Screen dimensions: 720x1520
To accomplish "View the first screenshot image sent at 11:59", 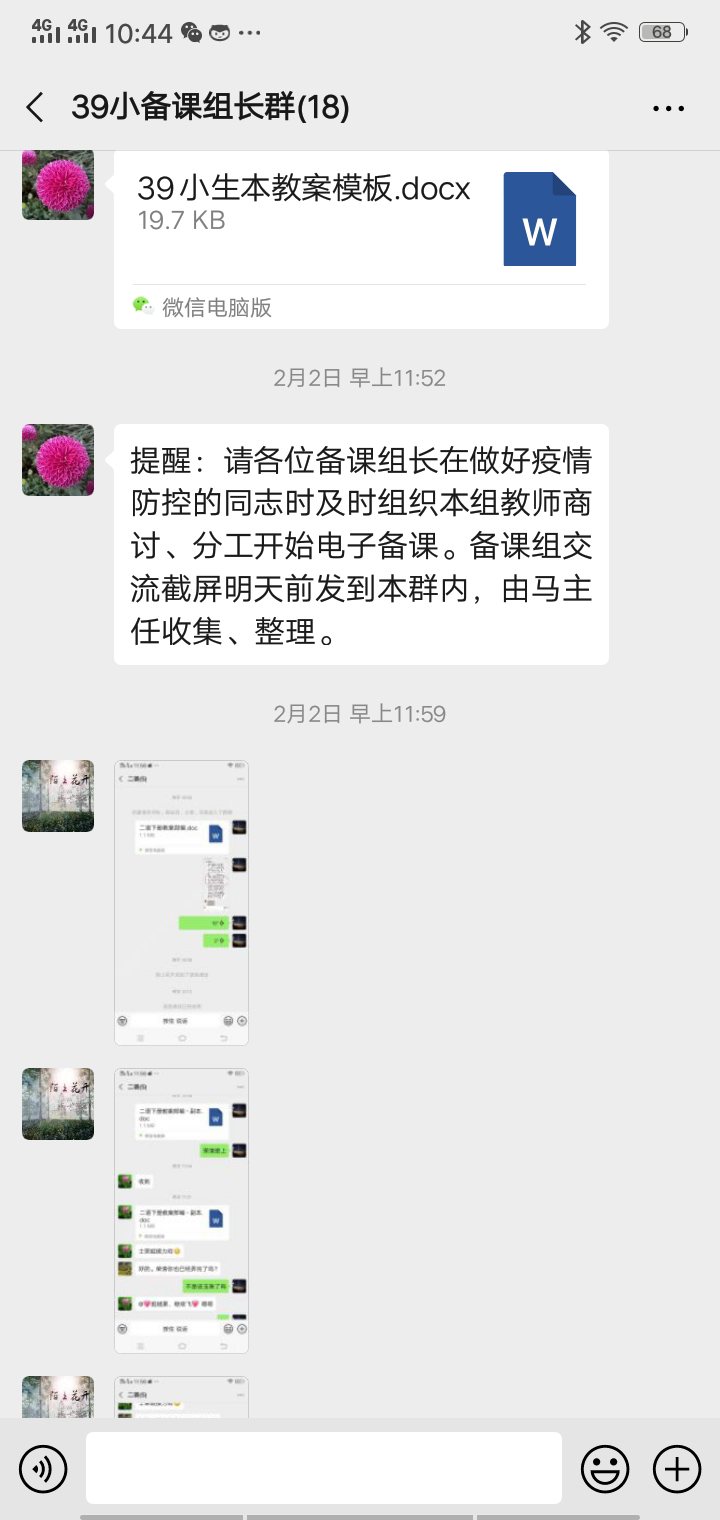I will point(181,902).
